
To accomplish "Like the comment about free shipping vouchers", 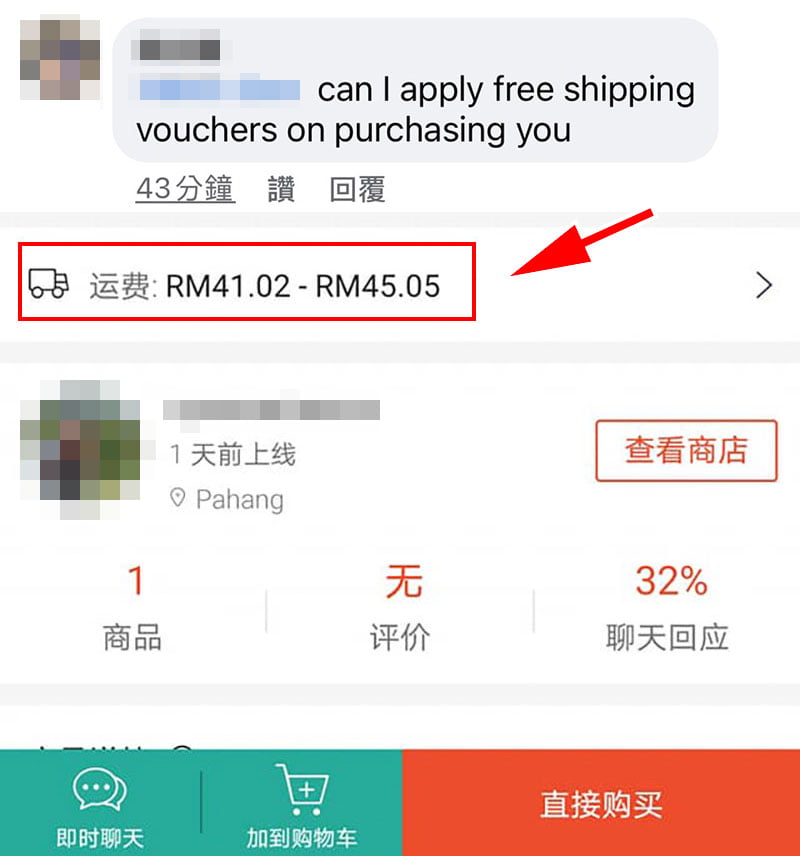I will tap(281, 189).
